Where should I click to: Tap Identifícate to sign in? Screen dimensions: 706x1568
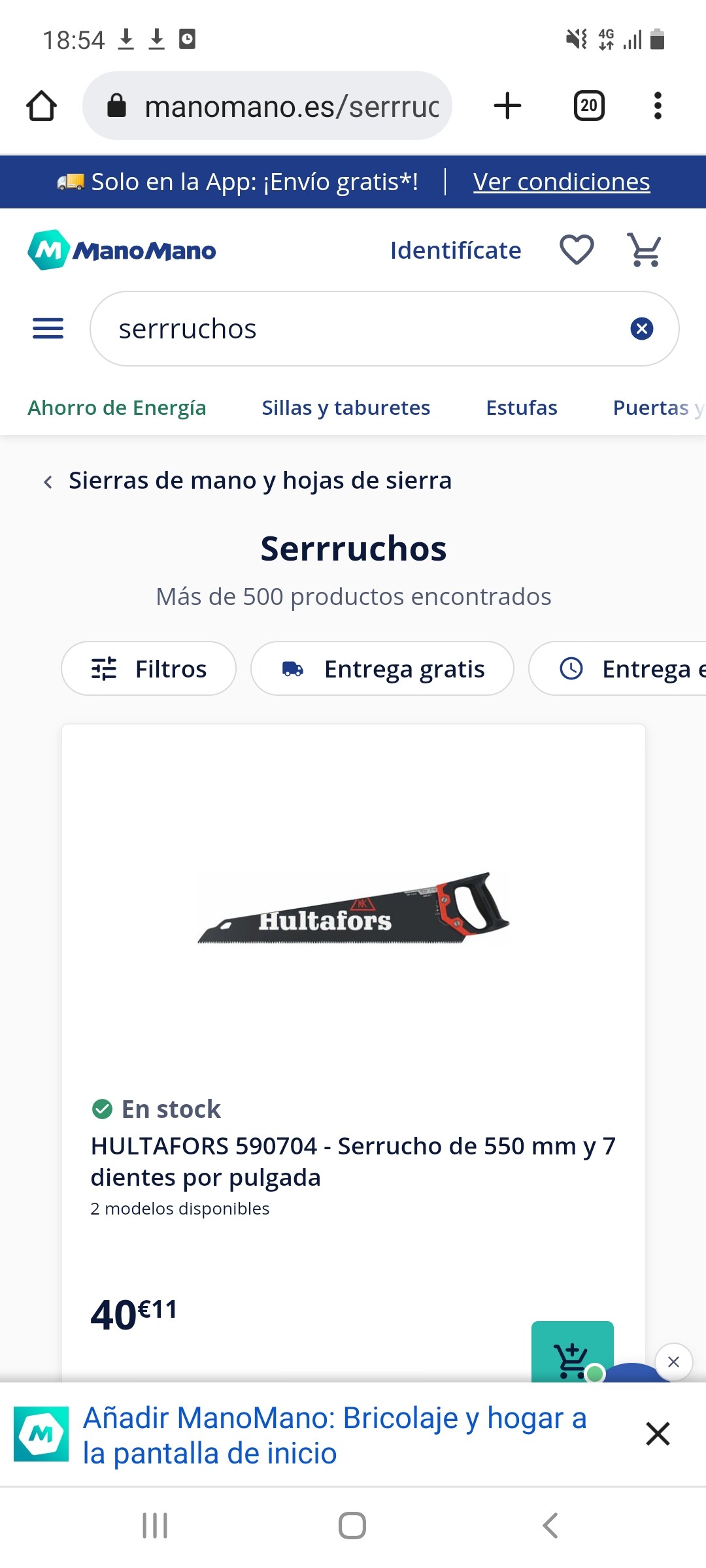[x=456, y=250]
